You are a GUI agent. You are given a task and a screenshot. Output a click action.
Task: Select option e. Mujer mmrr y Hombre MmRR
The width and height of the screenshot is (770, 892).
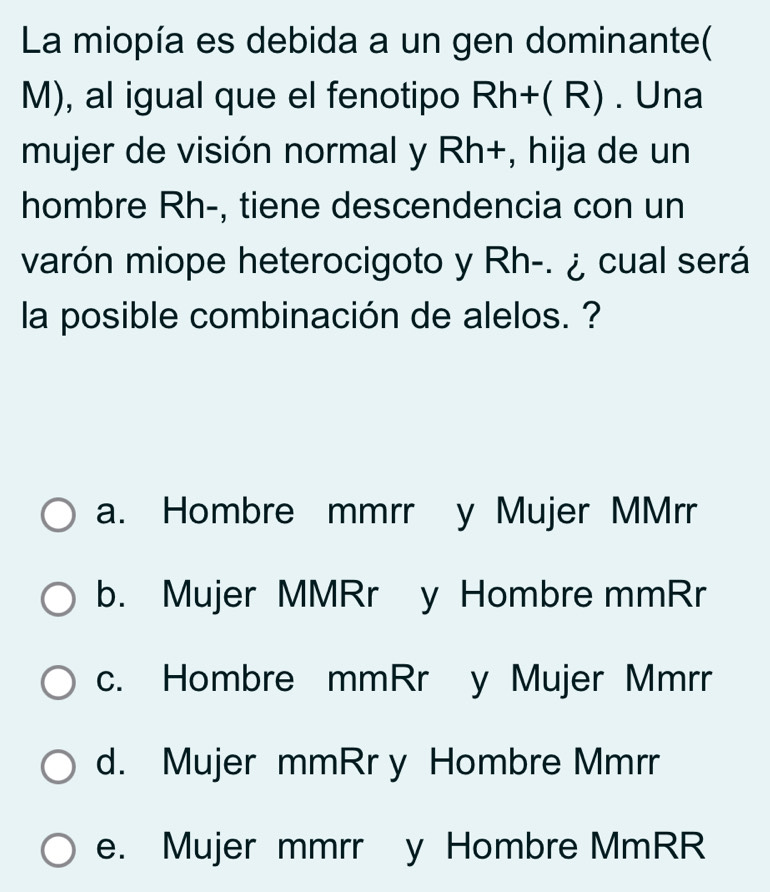point(58,853)
